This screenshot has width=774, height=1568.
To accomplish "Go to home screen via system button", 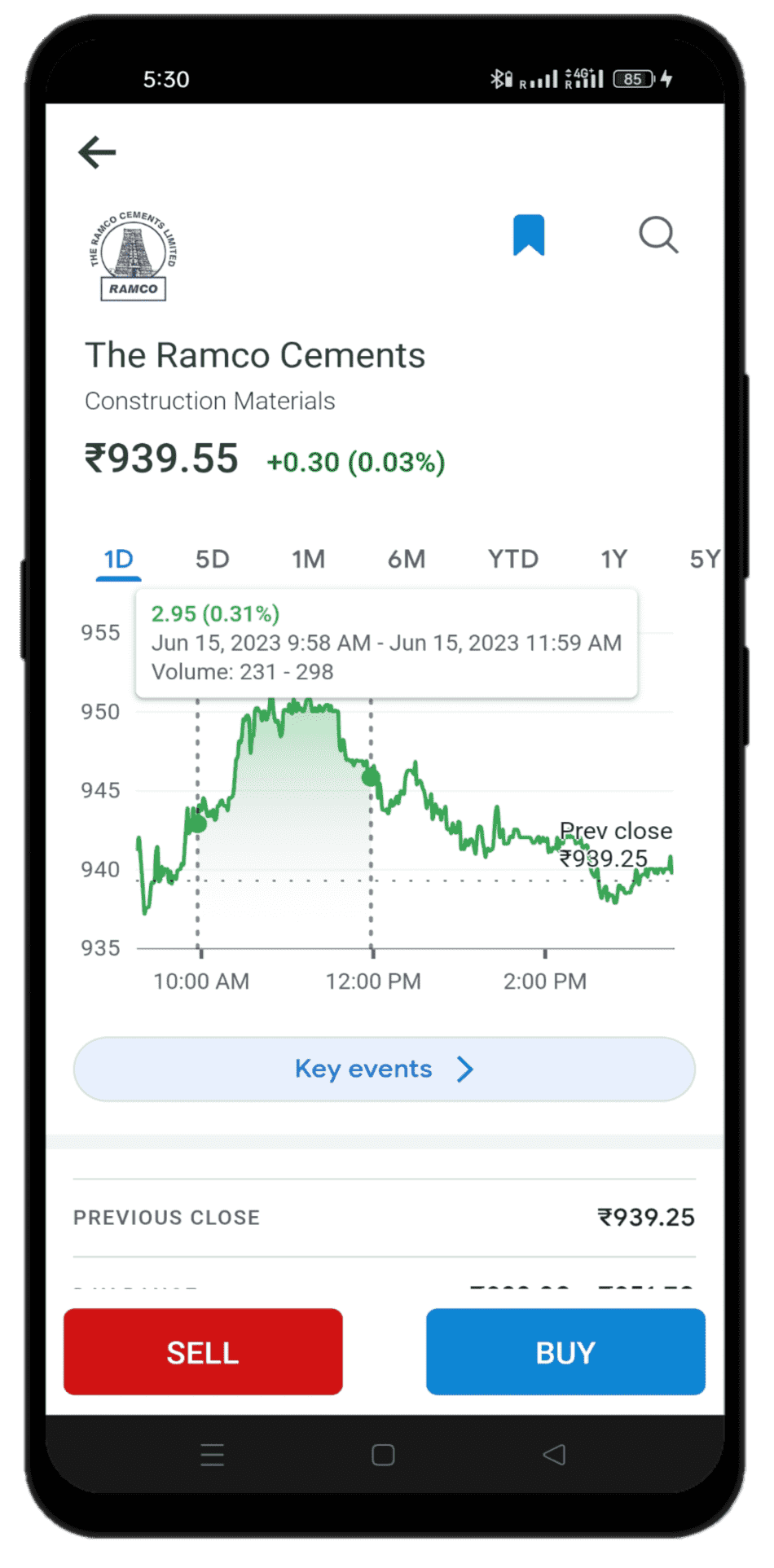I will pyautogui.click(x=383, y=1455).
